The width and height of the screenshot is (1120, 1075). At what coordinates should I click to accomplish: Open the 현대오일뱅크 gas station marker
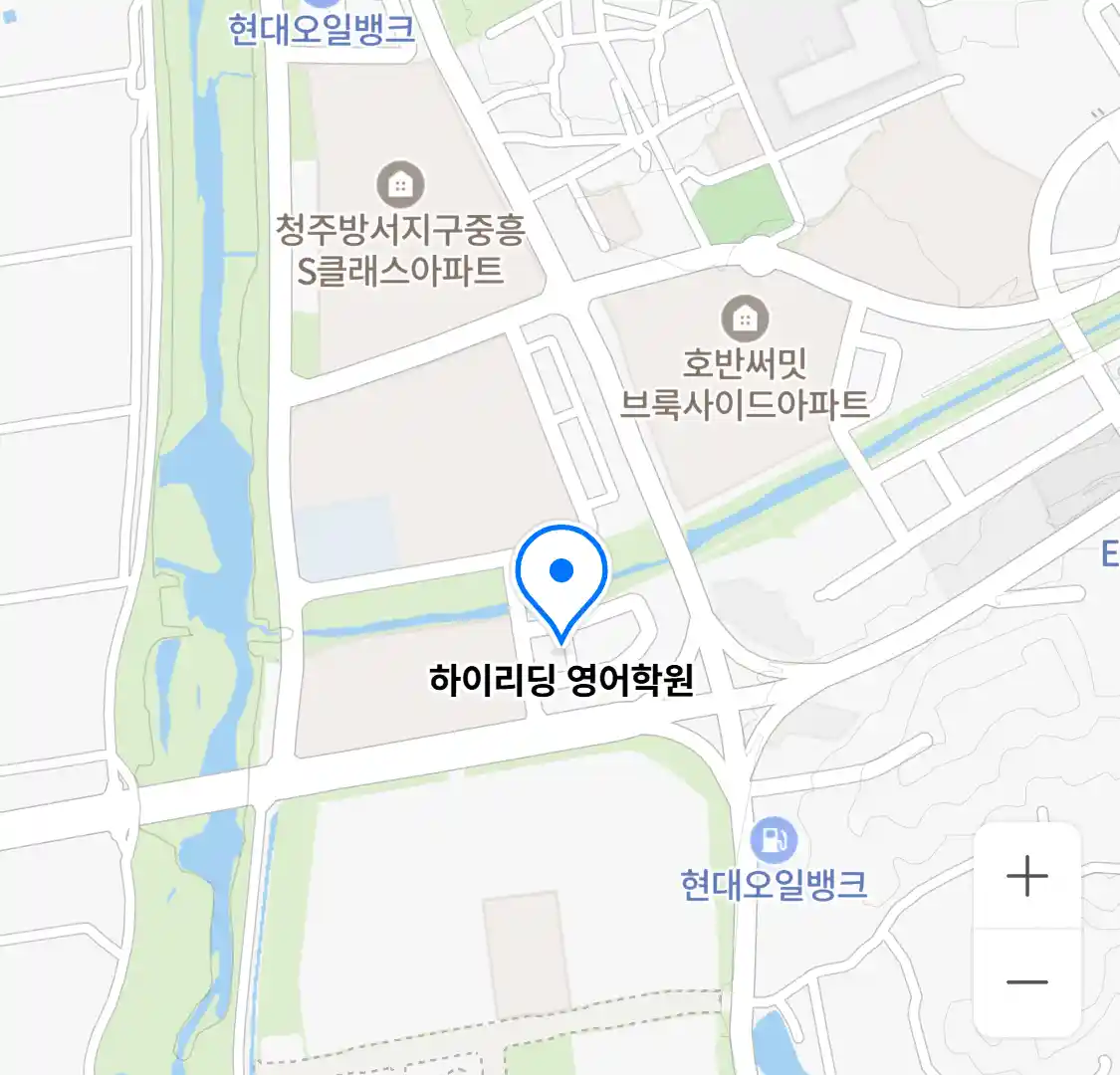(774, 840)
